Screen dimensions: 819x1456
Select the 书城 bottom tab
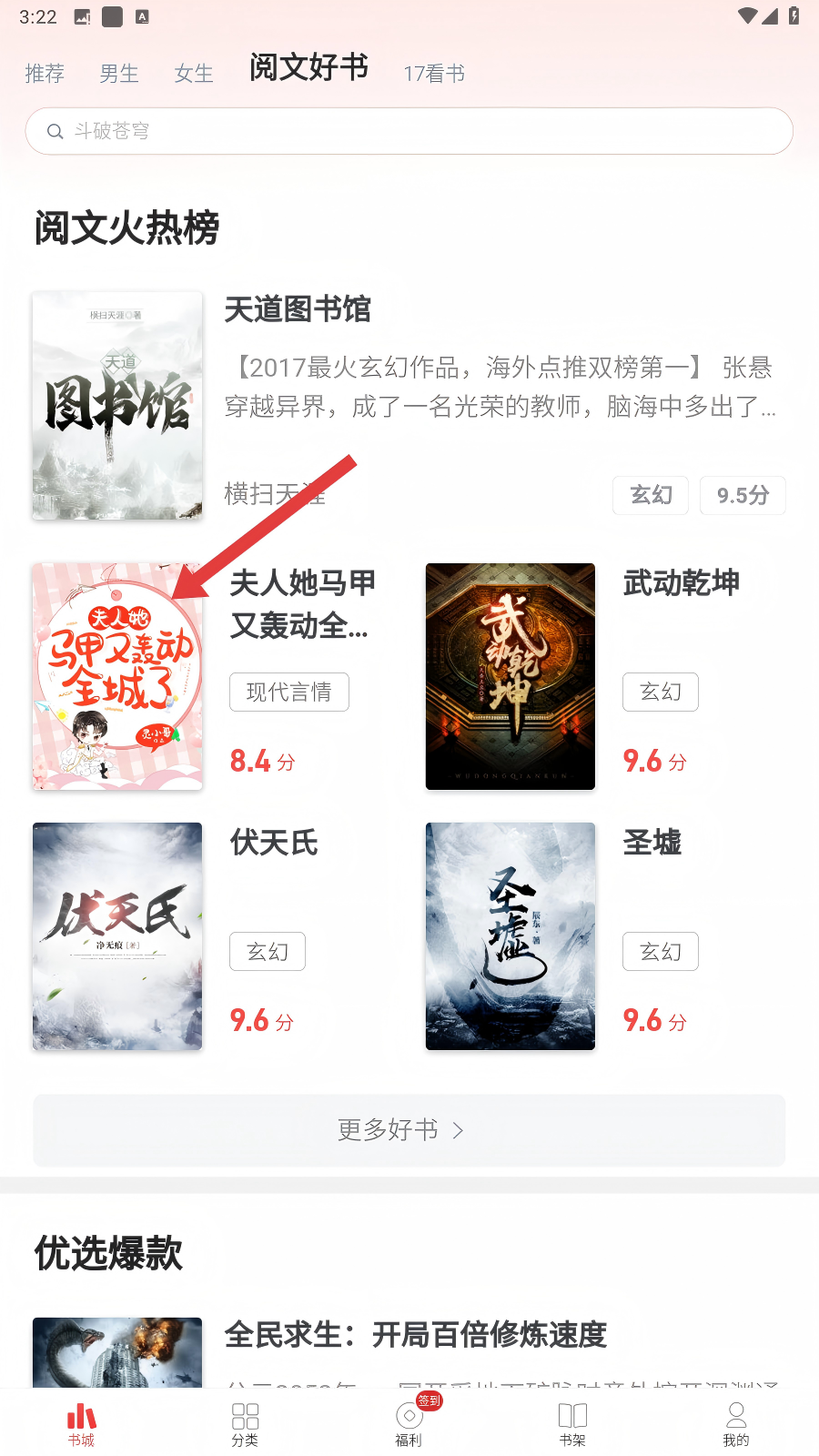coord(81,1423)
